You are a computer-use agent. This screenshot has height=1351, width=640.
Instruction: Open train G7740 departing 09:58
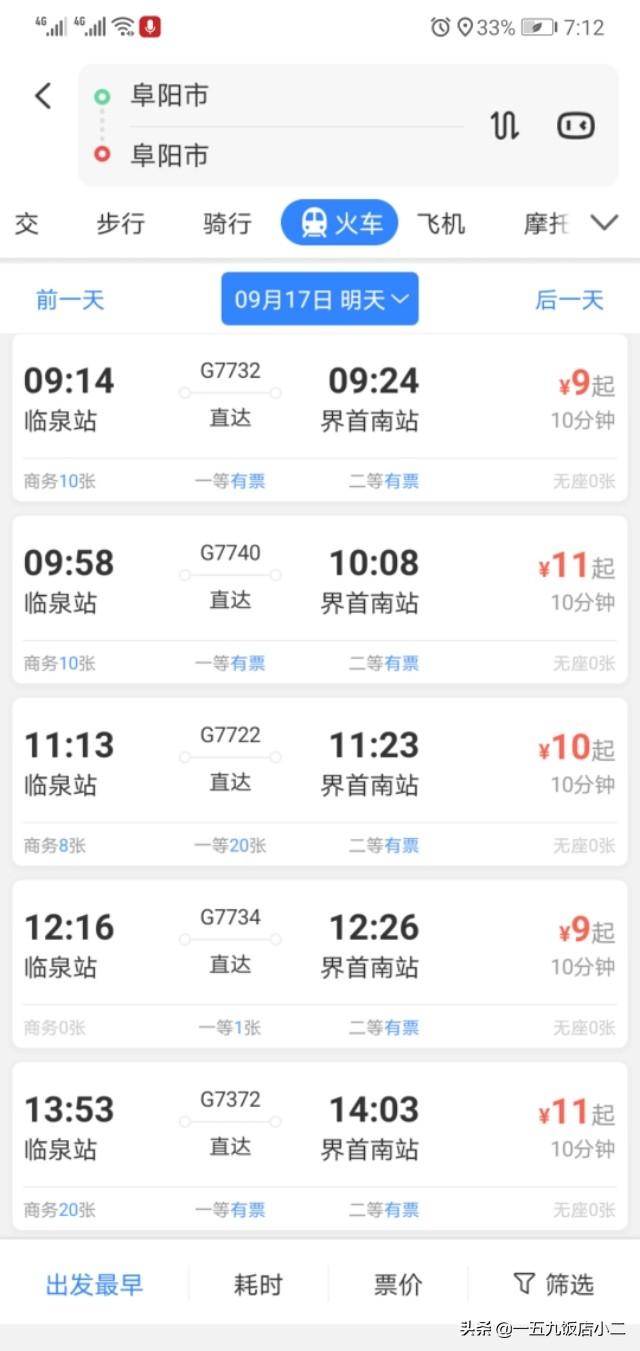(x=320, y=599)
